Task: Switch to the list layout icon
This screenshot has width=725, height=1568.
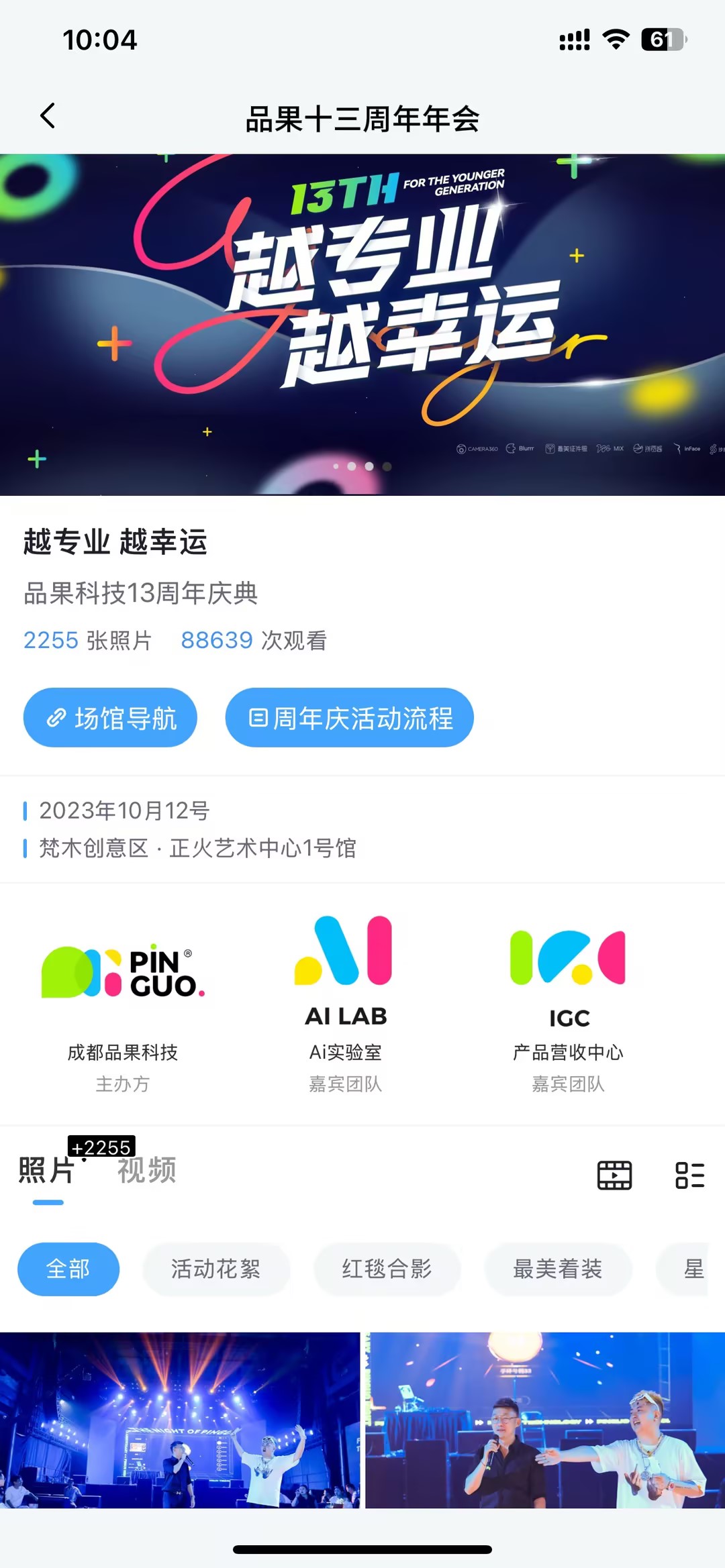Action: (689, 1175)
